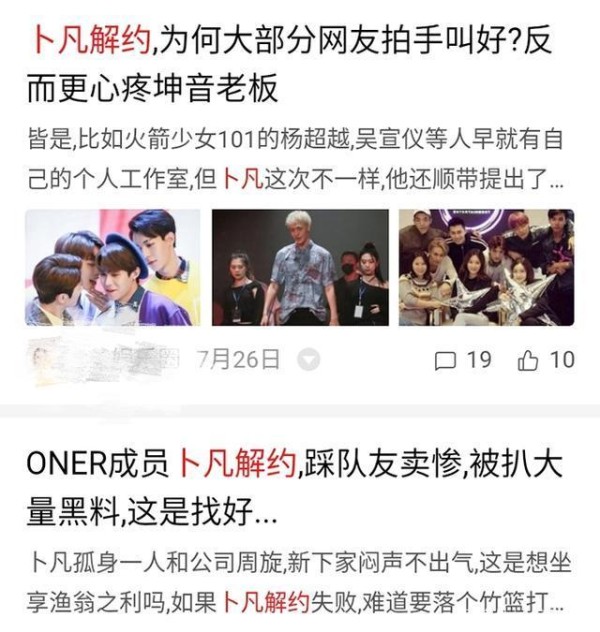
Task: Open article 卜凡解约,为何大部分网友拍手叫好
Action: (290, 65)
